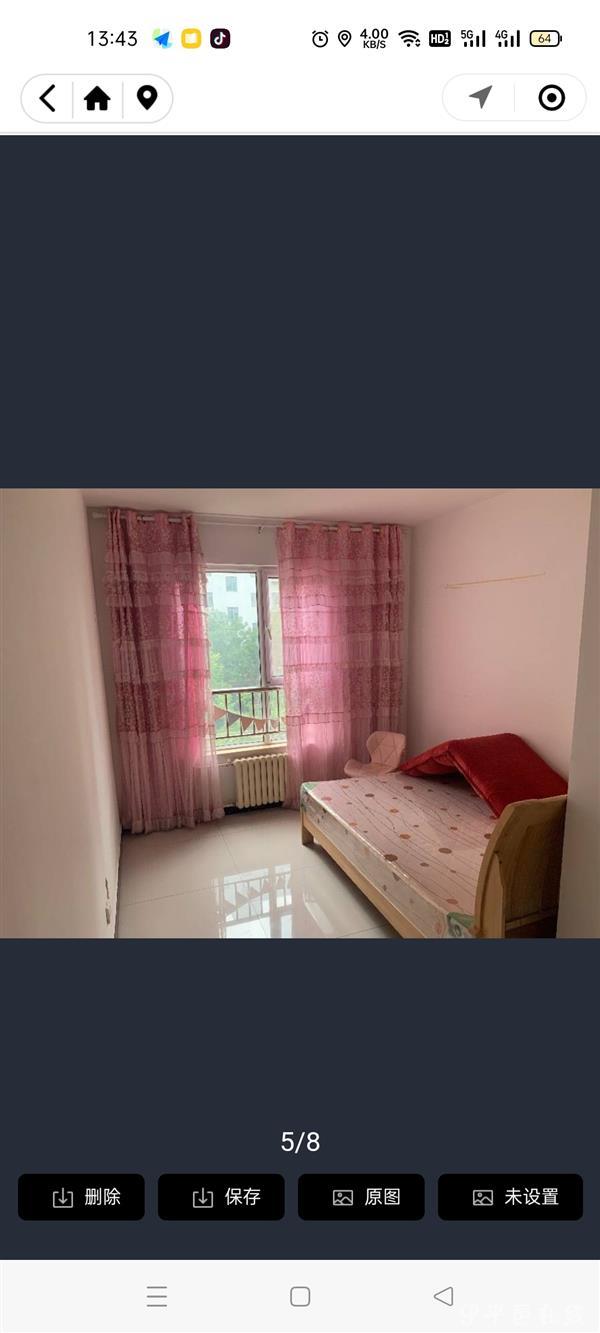View original image via 原图
The width and height of the screenshot is (600, 1333).
pyautogui.click(x=361, y=1197)
